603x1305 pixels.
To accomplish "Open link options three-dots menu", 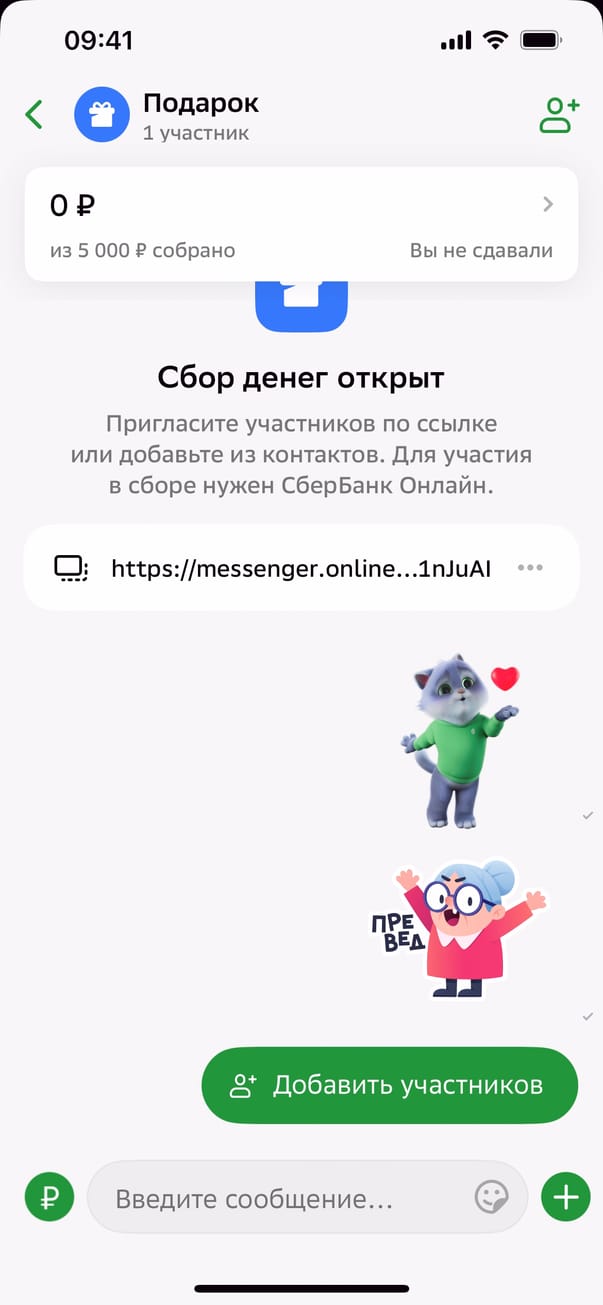I will coord(530,568).
